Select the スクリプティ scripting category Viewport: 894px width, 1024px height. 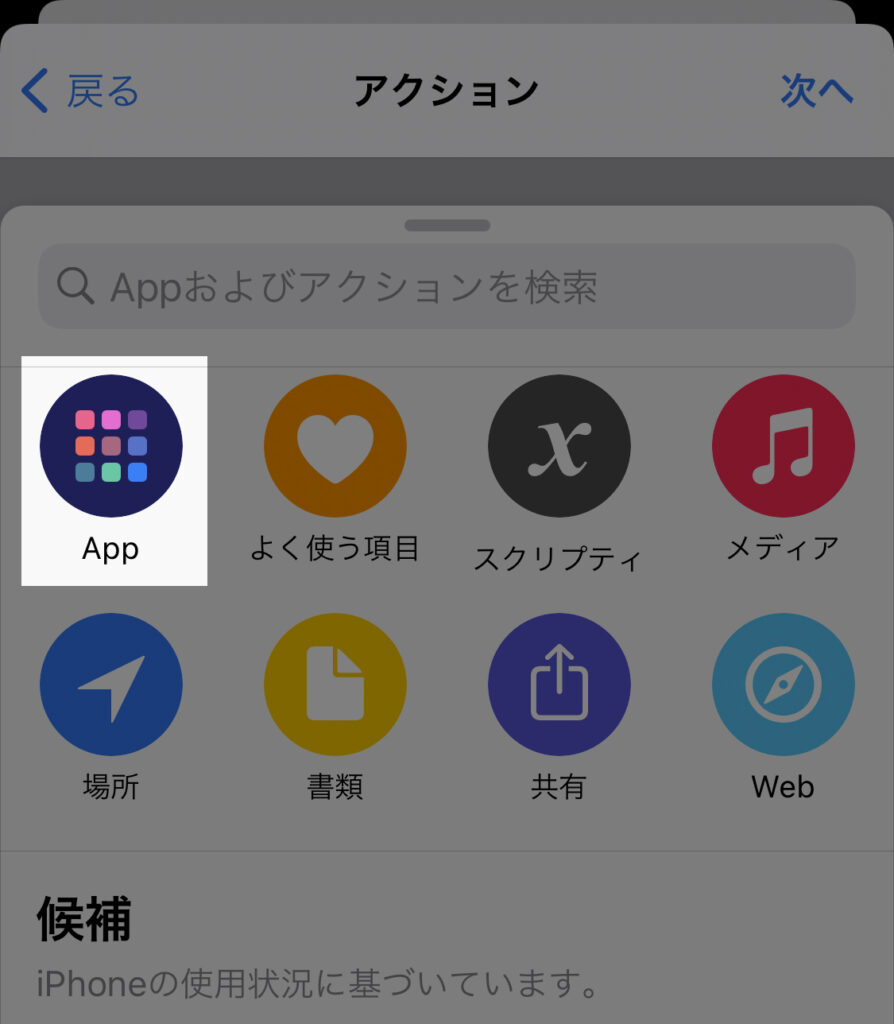coord(559,446)
